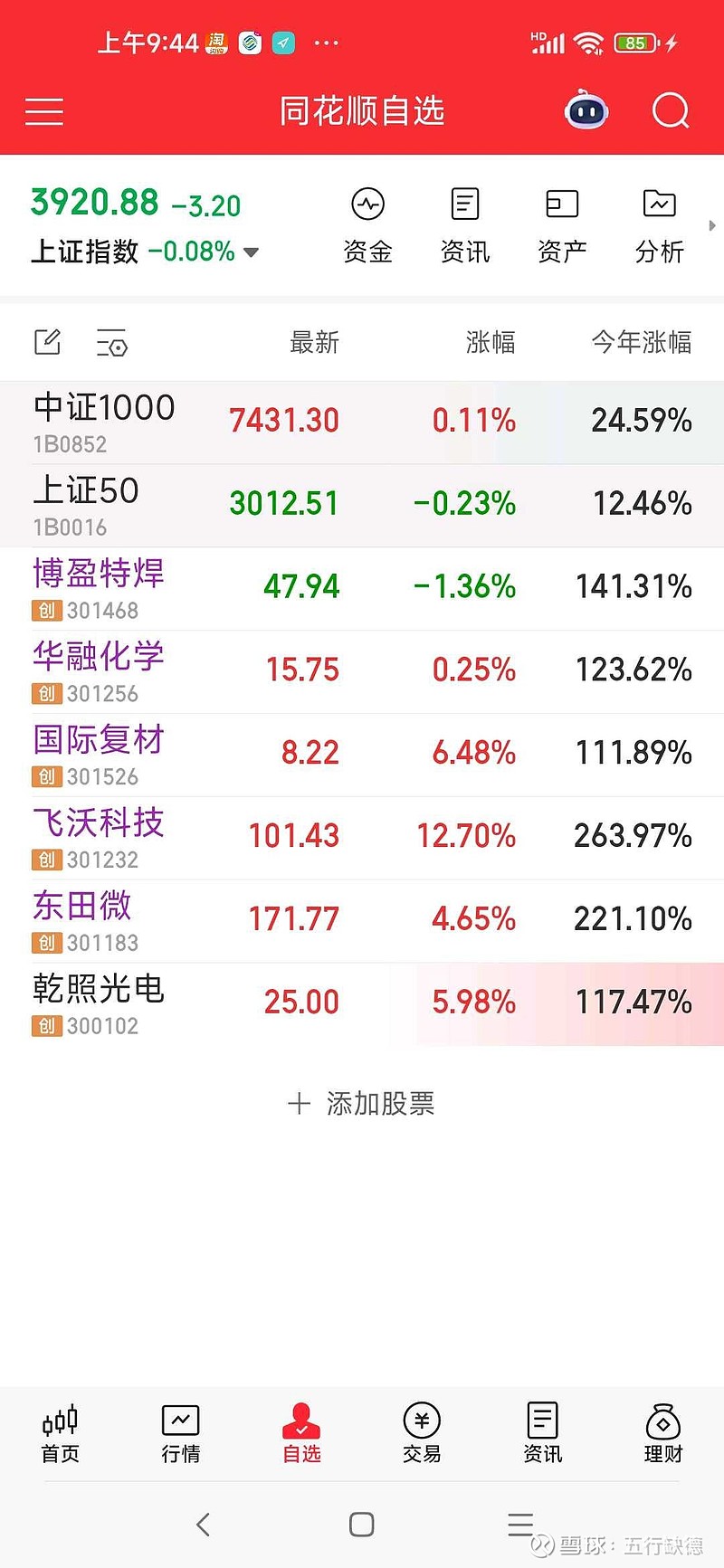The image size is (724, 1568).
Task: Open the 分析 (analysis) feature icon
Action: pyautogui.click(x=660, y=222)
